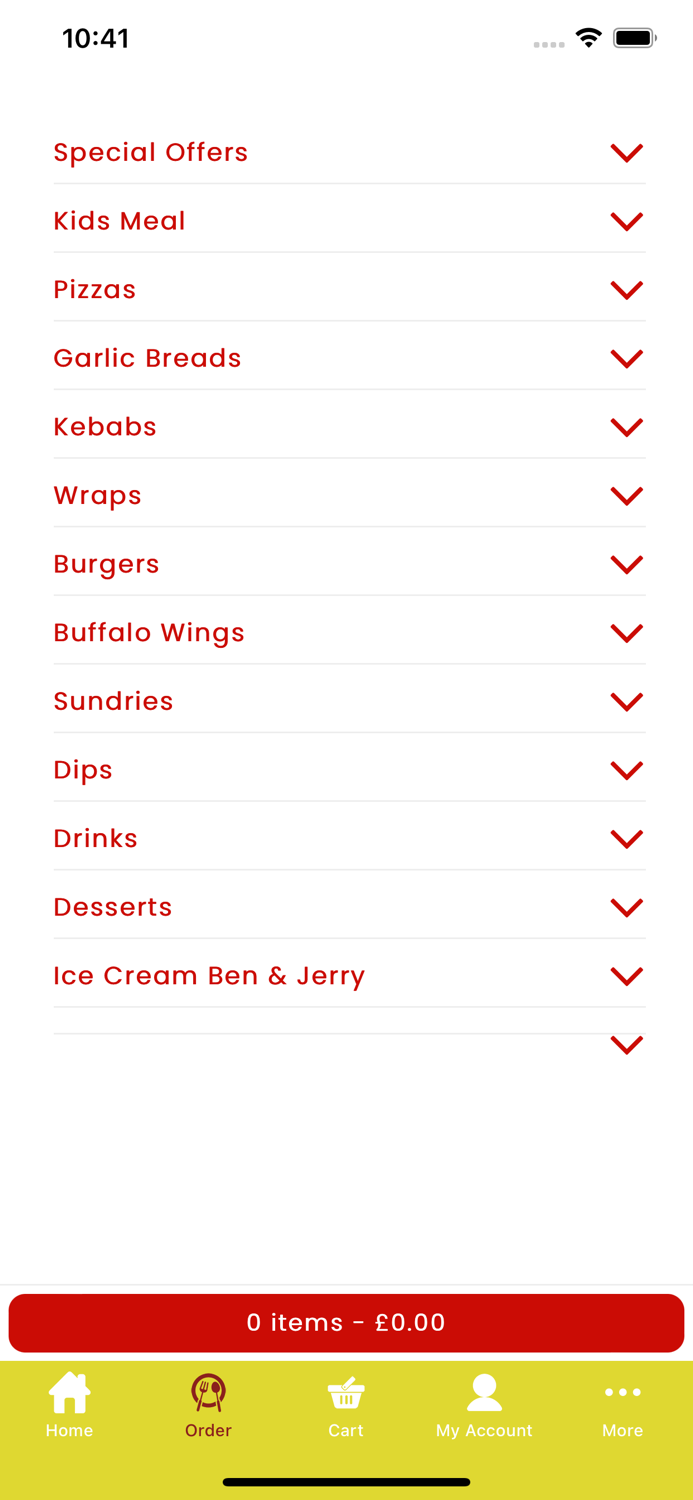Viewport: 693px width, 1500px height.
Task: Open the My Account tab
Action: click(x=484, y=1405)
